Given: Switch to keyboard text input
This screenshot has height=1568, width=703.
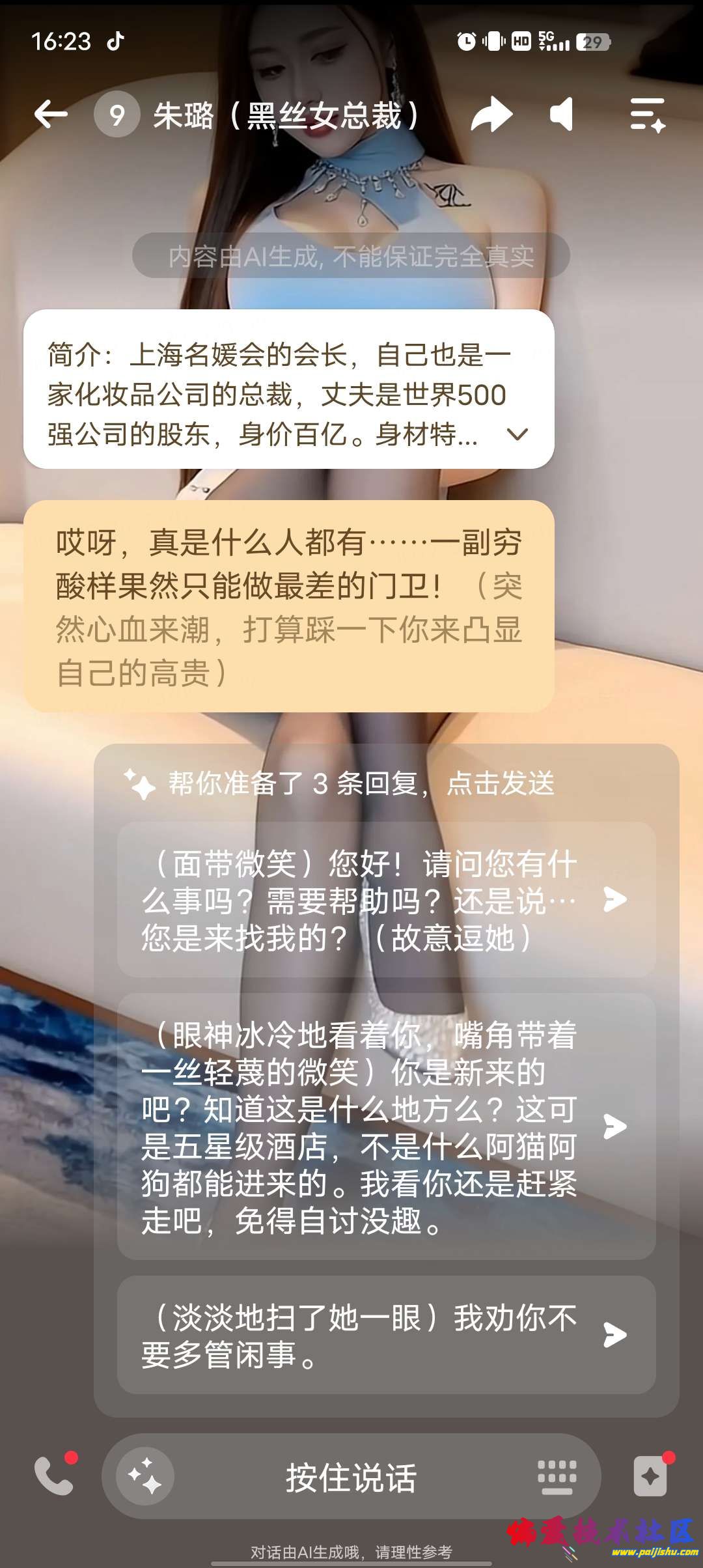Looking at the screenshot, I should click(557, 1476).
